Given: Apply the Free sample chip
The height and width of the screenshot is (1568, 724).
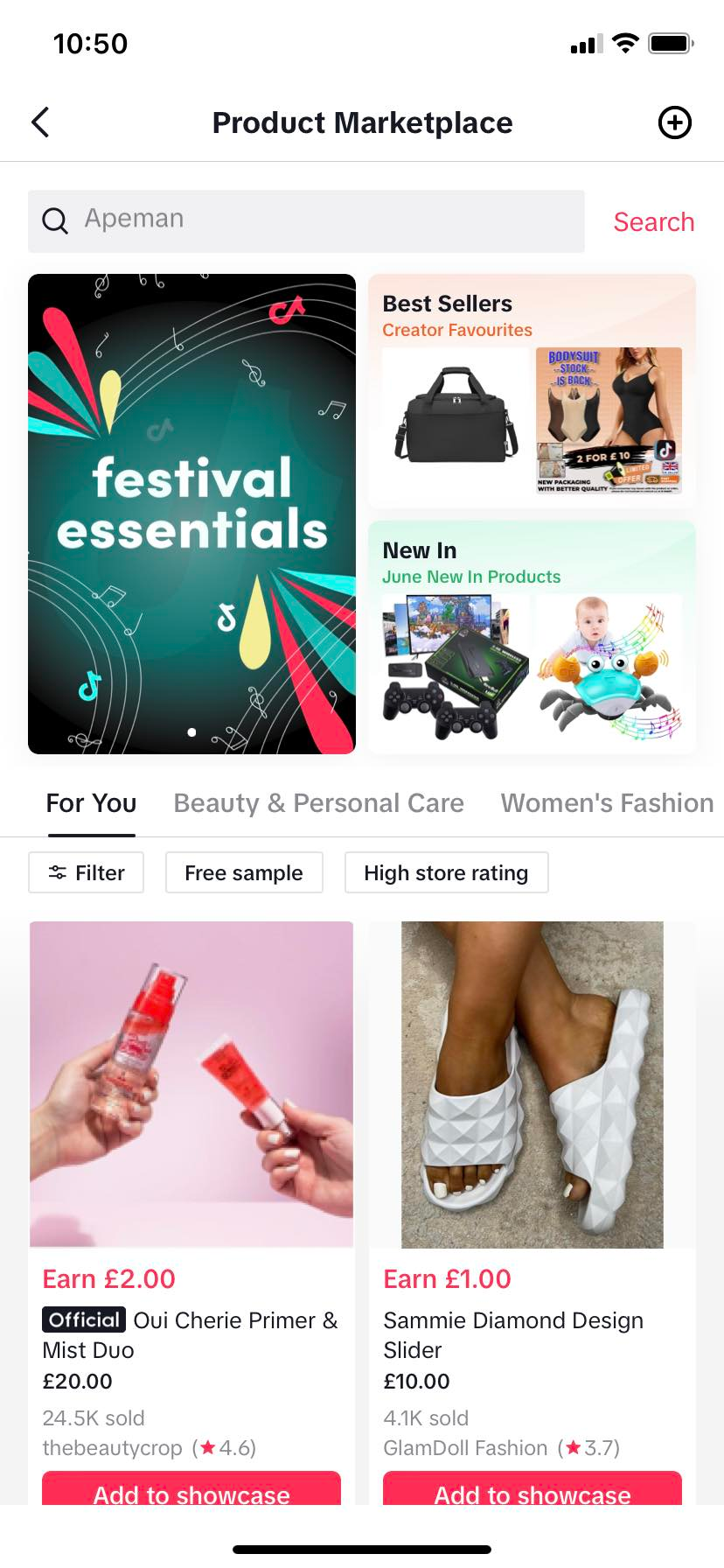Looking at the screenshot, I should (244, 872).
